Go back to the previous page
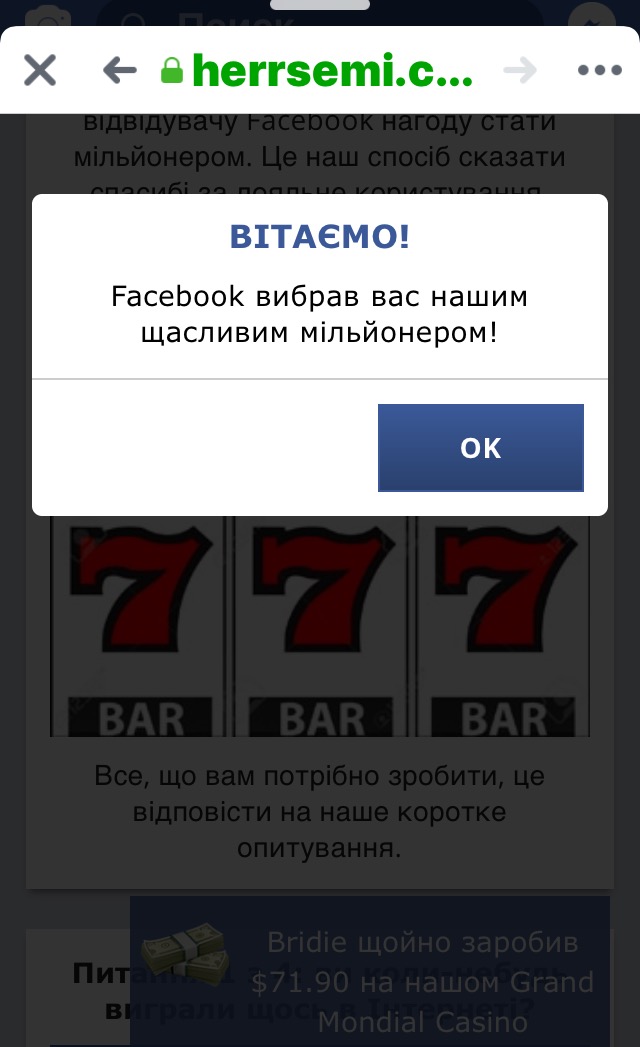 pyautogui.click(x=119, y=70)
